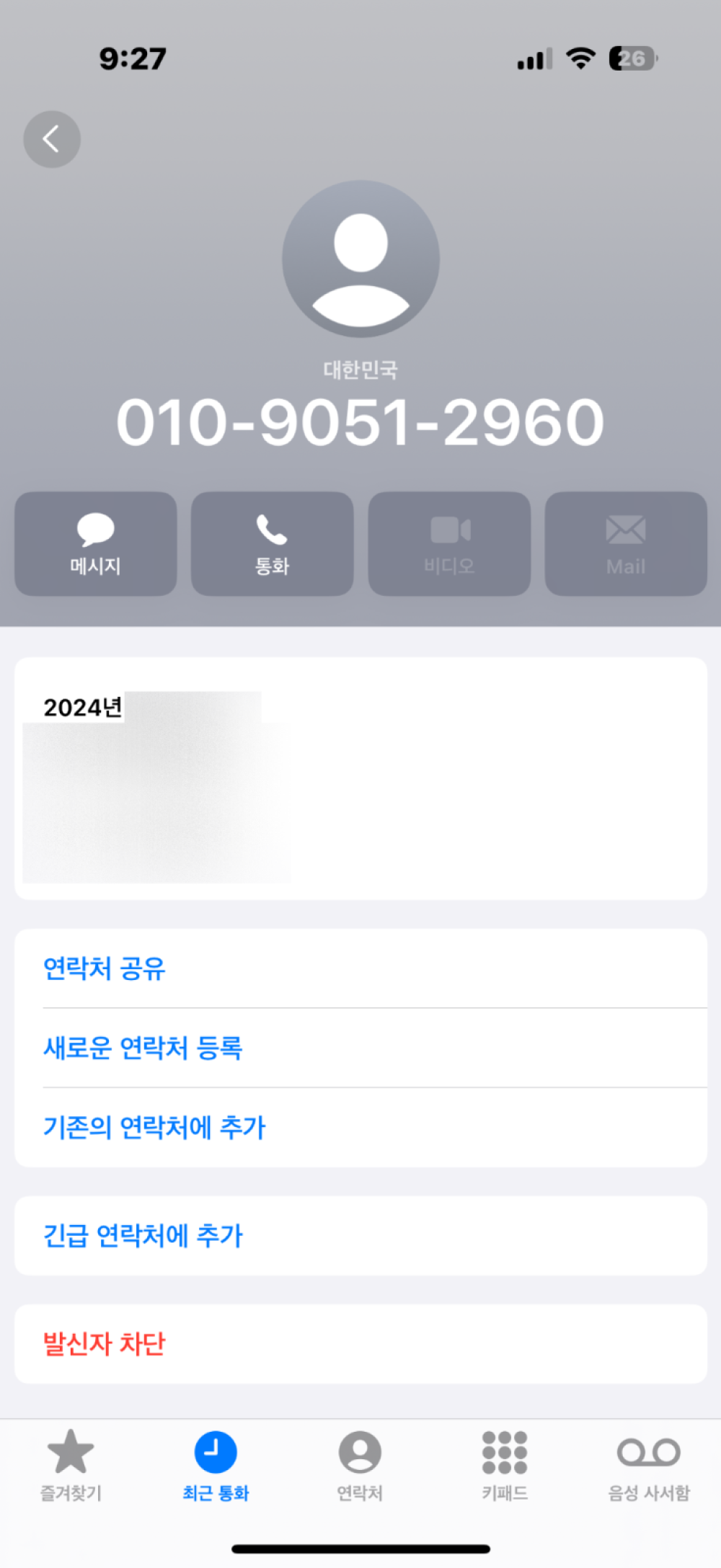The width and height of the screenshot is (721, 1568).
Task: Call the number with 통화 button
Action: pos(273,544)
